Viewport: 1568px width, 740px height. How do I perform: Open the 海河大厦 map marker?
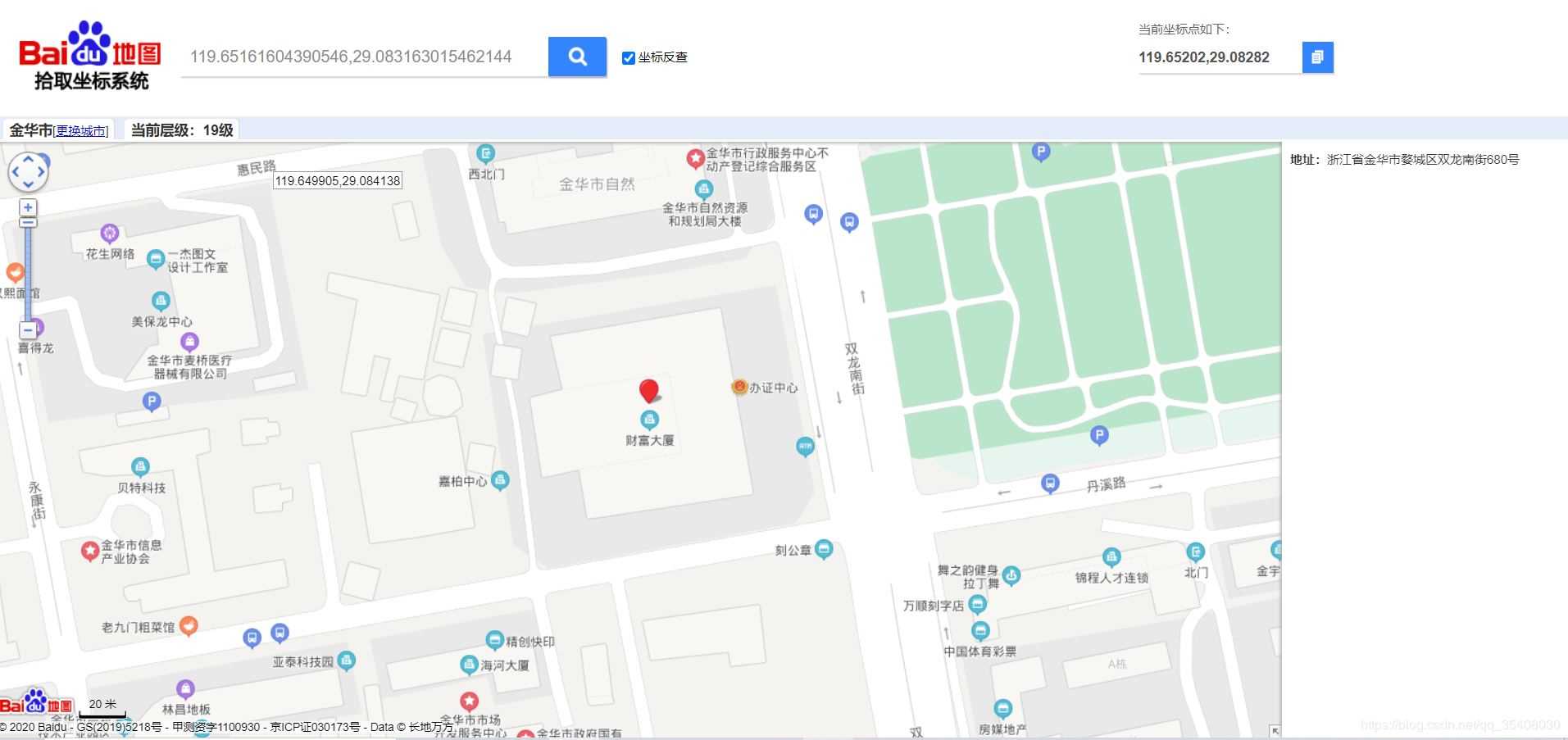click(x=469, y=665)
